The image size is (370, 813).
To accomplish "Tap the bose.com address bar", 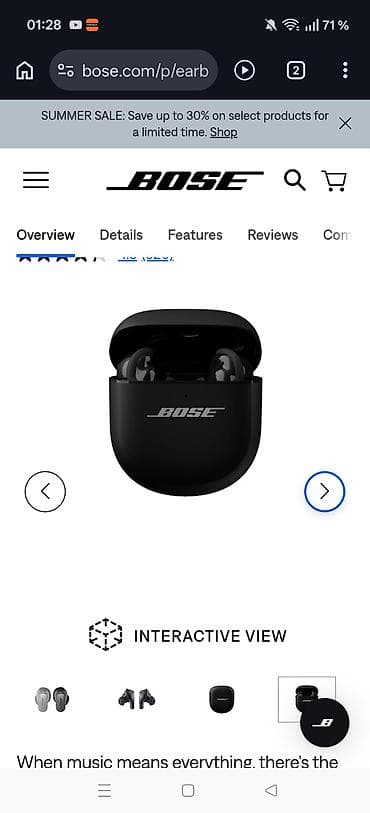I will 134,70.
